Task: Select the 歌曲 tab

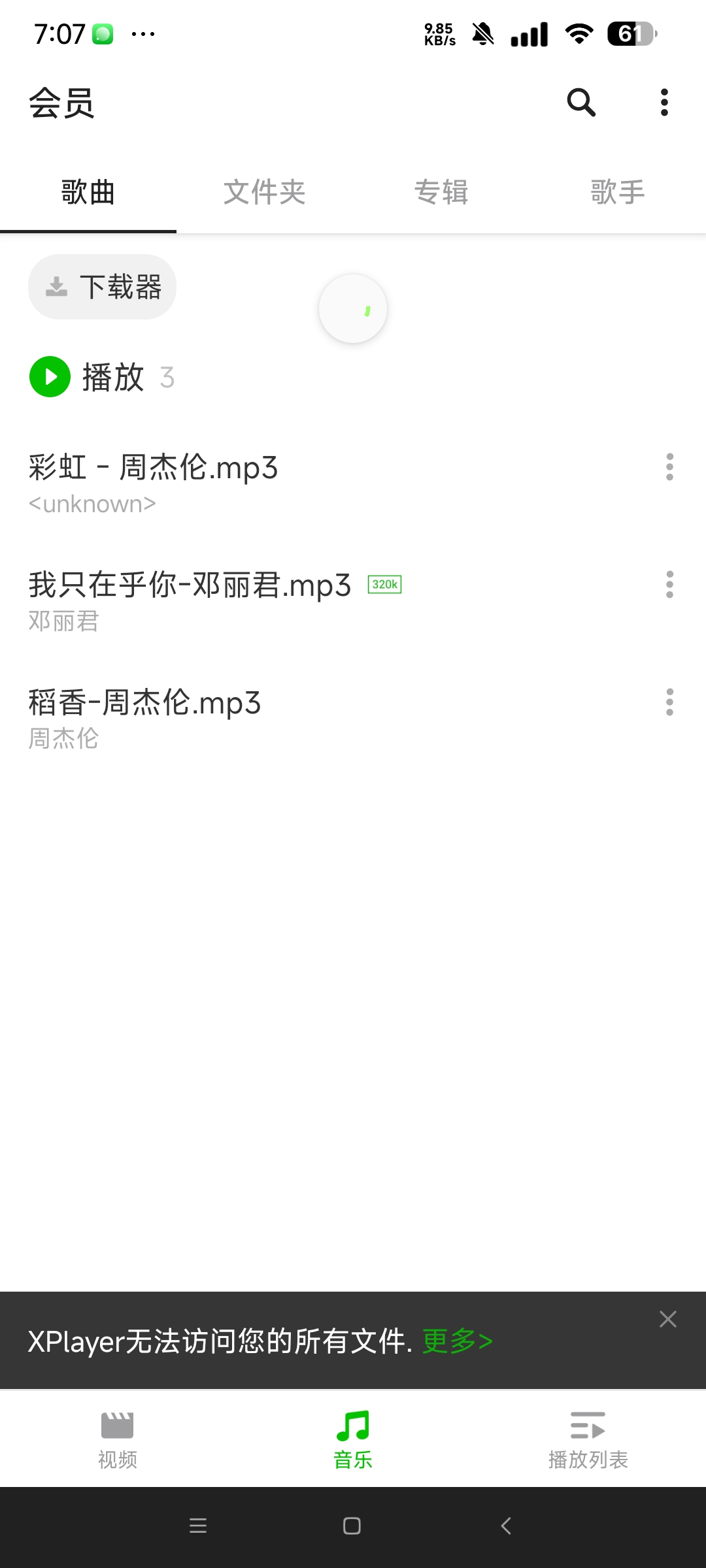Action: 88,193
